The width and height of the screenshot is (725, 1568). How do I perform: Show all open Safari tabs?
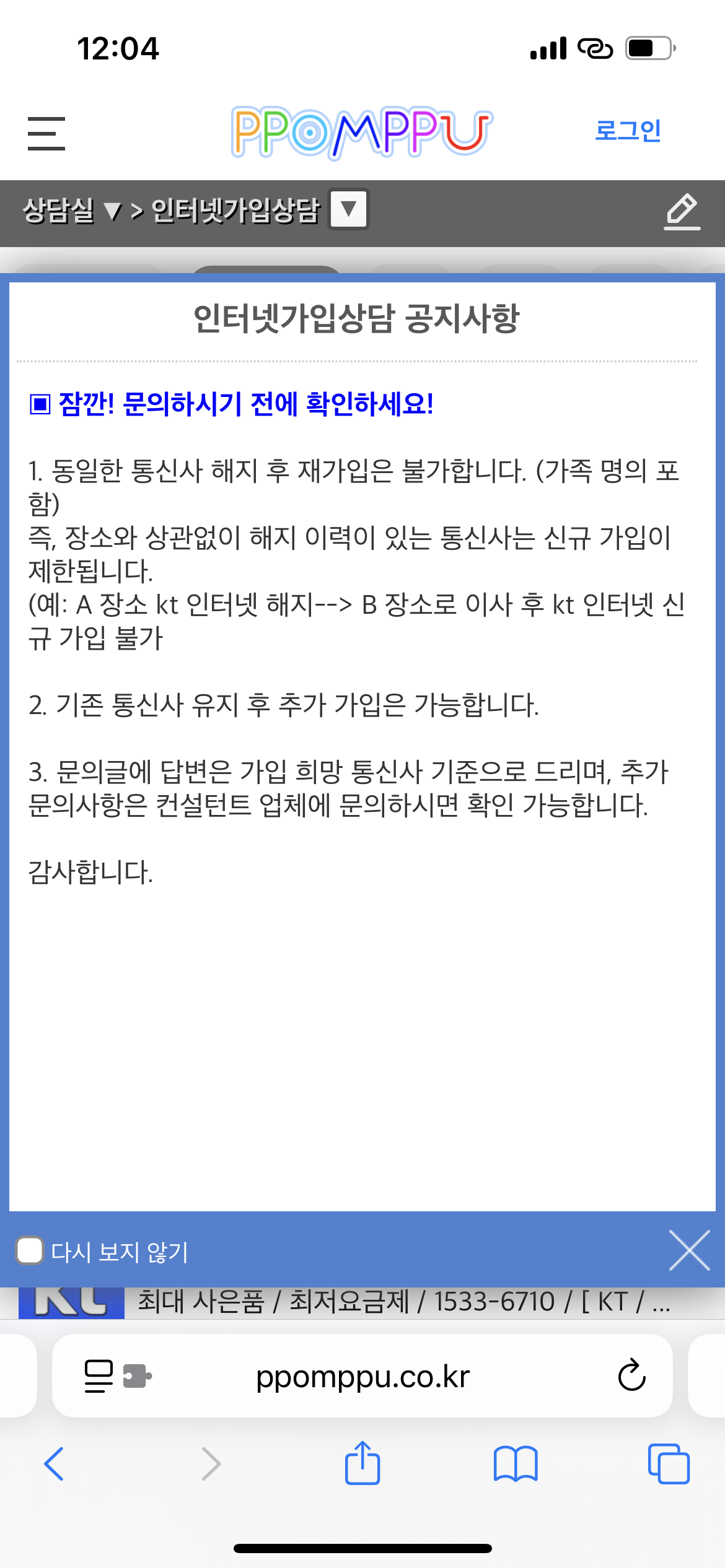click(669, 1464)
